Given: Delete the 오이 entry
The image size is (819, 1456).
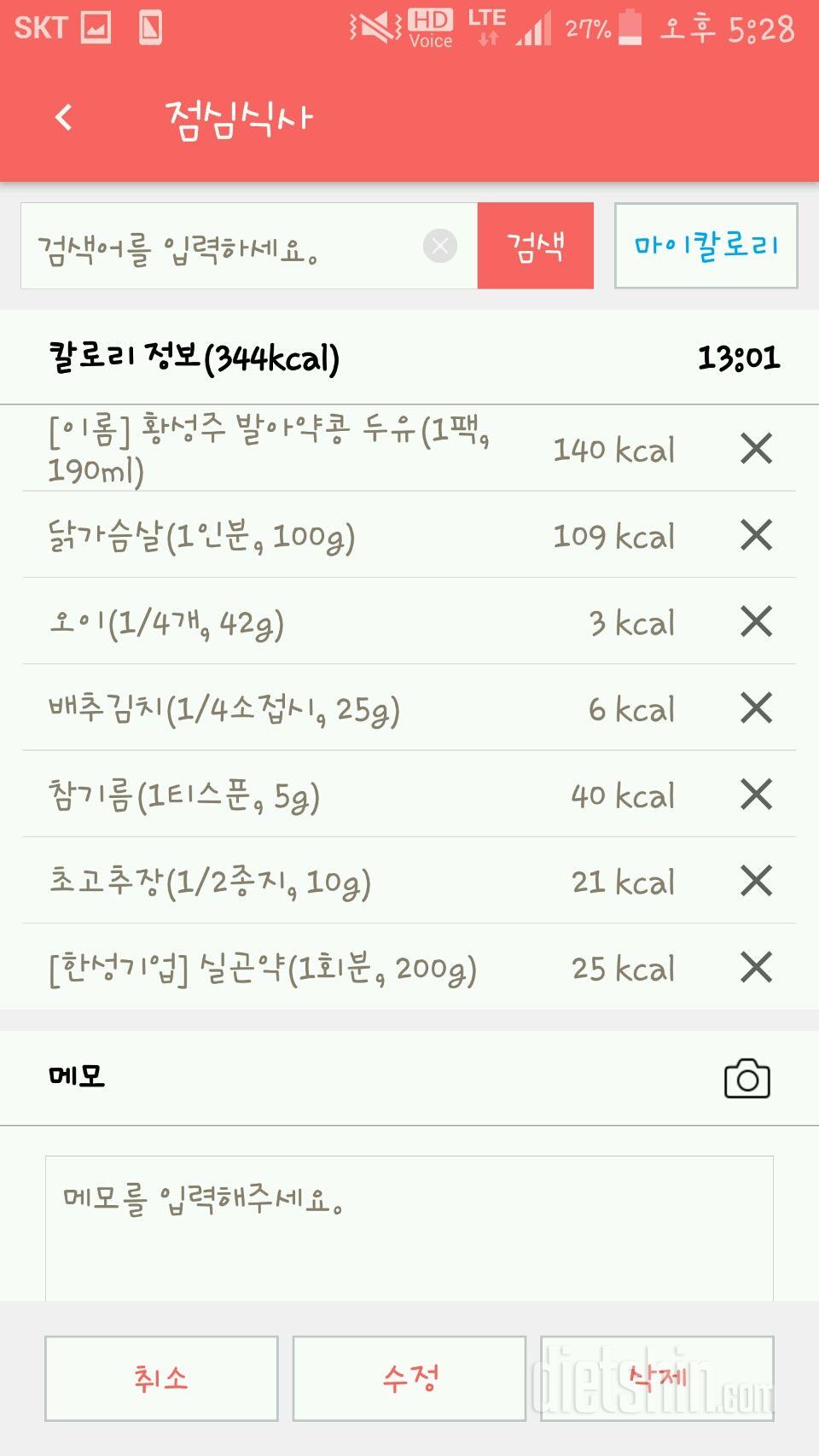Looking at the screenshot, I should pyautogui.click(x=756, y=621).
